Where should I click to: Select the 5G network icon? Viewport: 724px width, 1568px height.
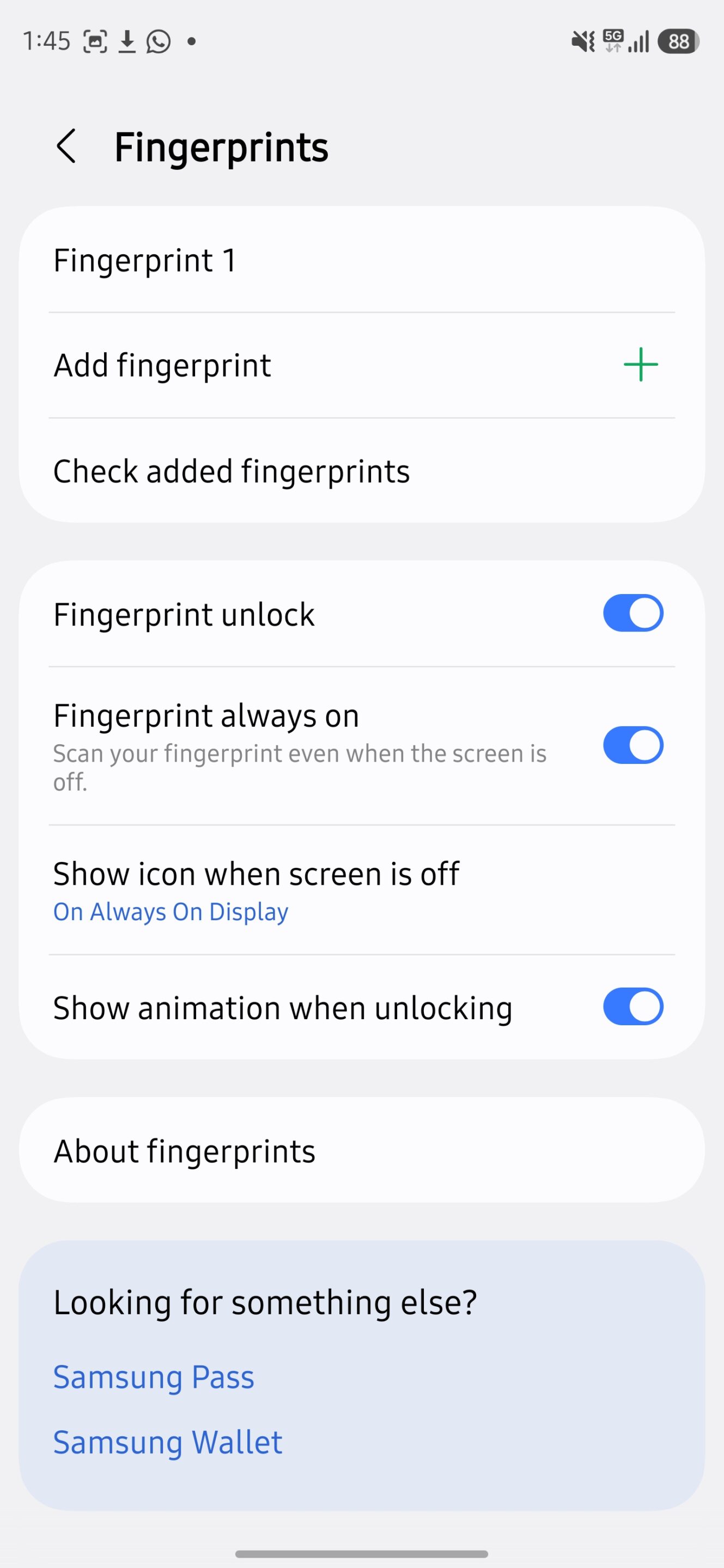coord(613,40)
